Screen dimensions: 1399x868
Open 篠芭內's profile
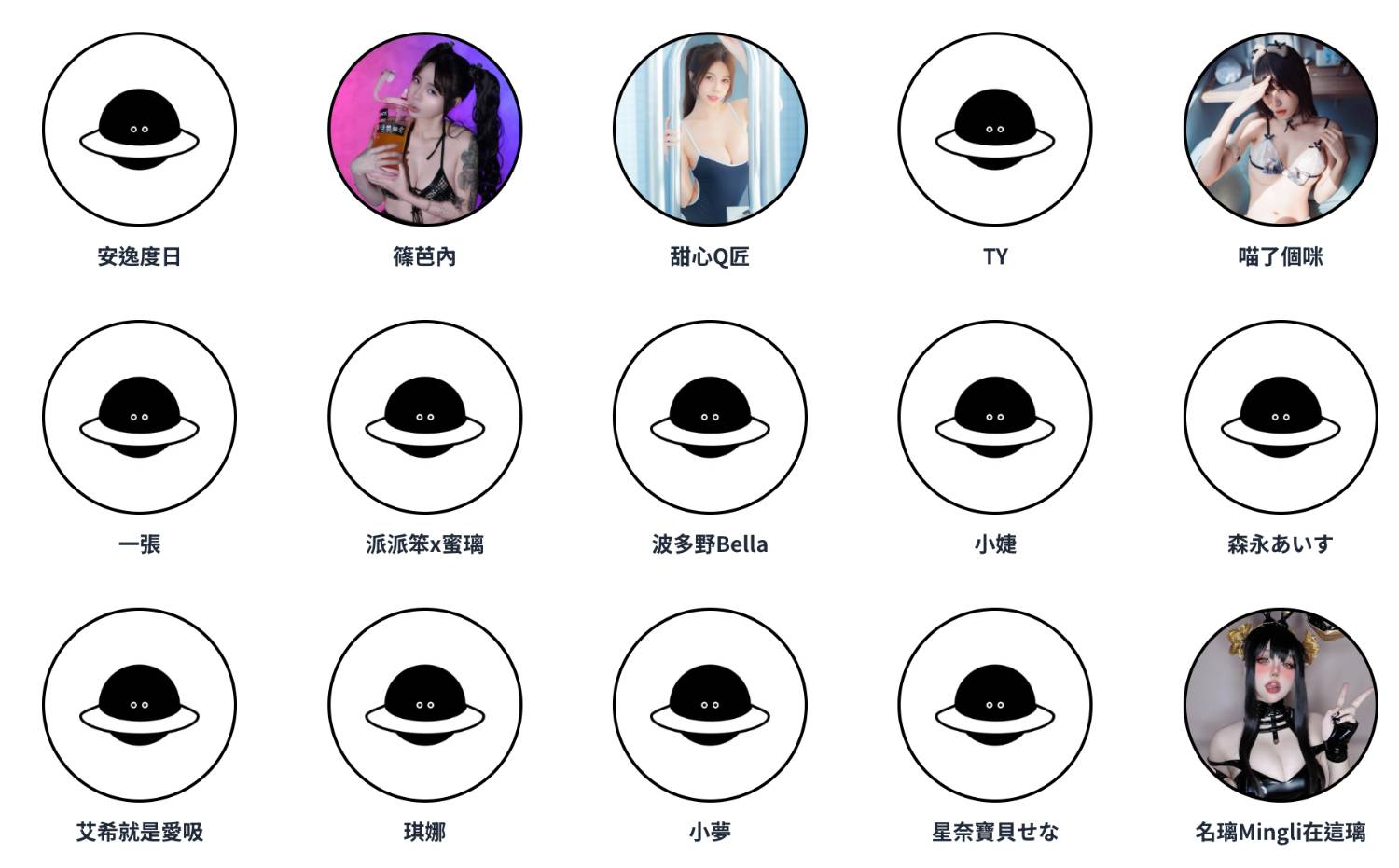[424, 130]
